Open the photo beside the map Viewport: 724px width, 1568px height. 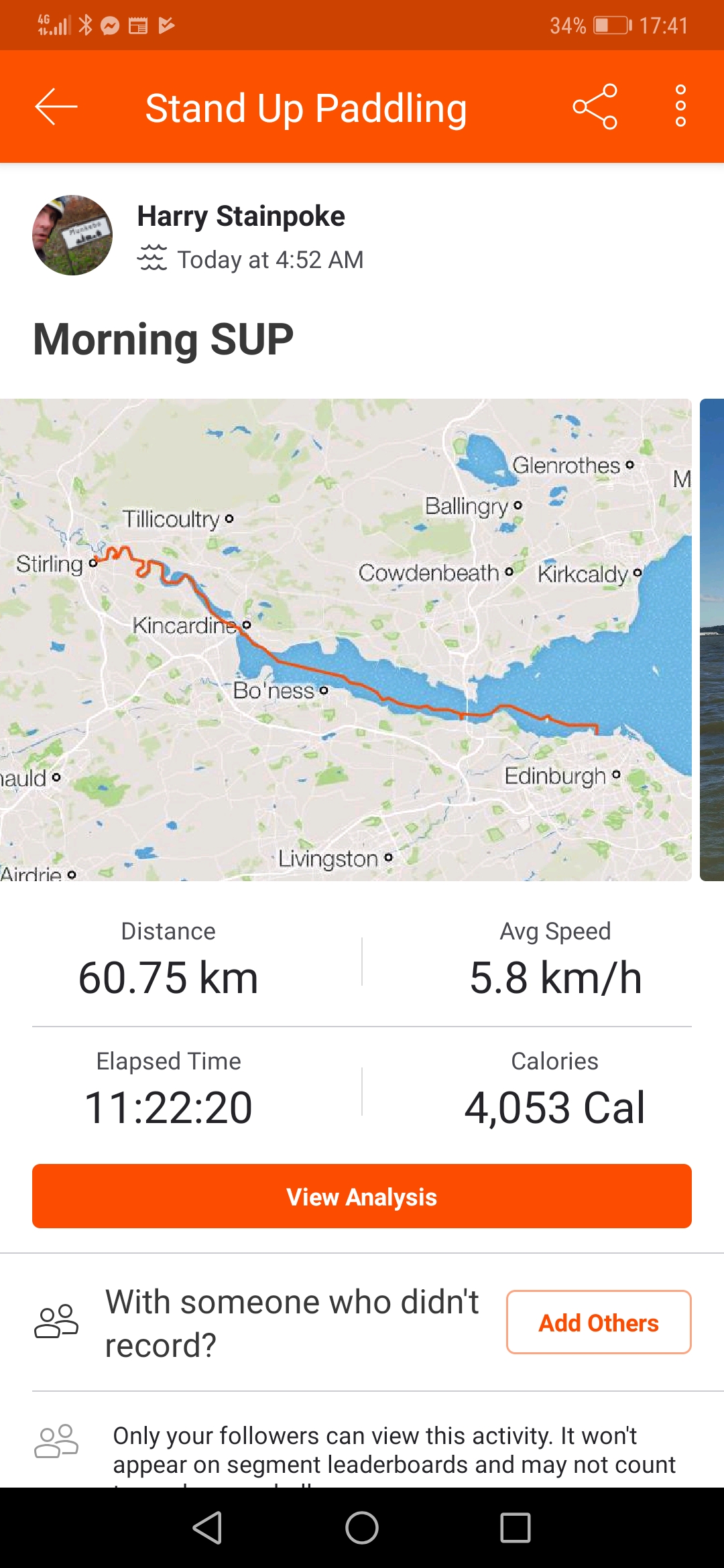point(712,640)
